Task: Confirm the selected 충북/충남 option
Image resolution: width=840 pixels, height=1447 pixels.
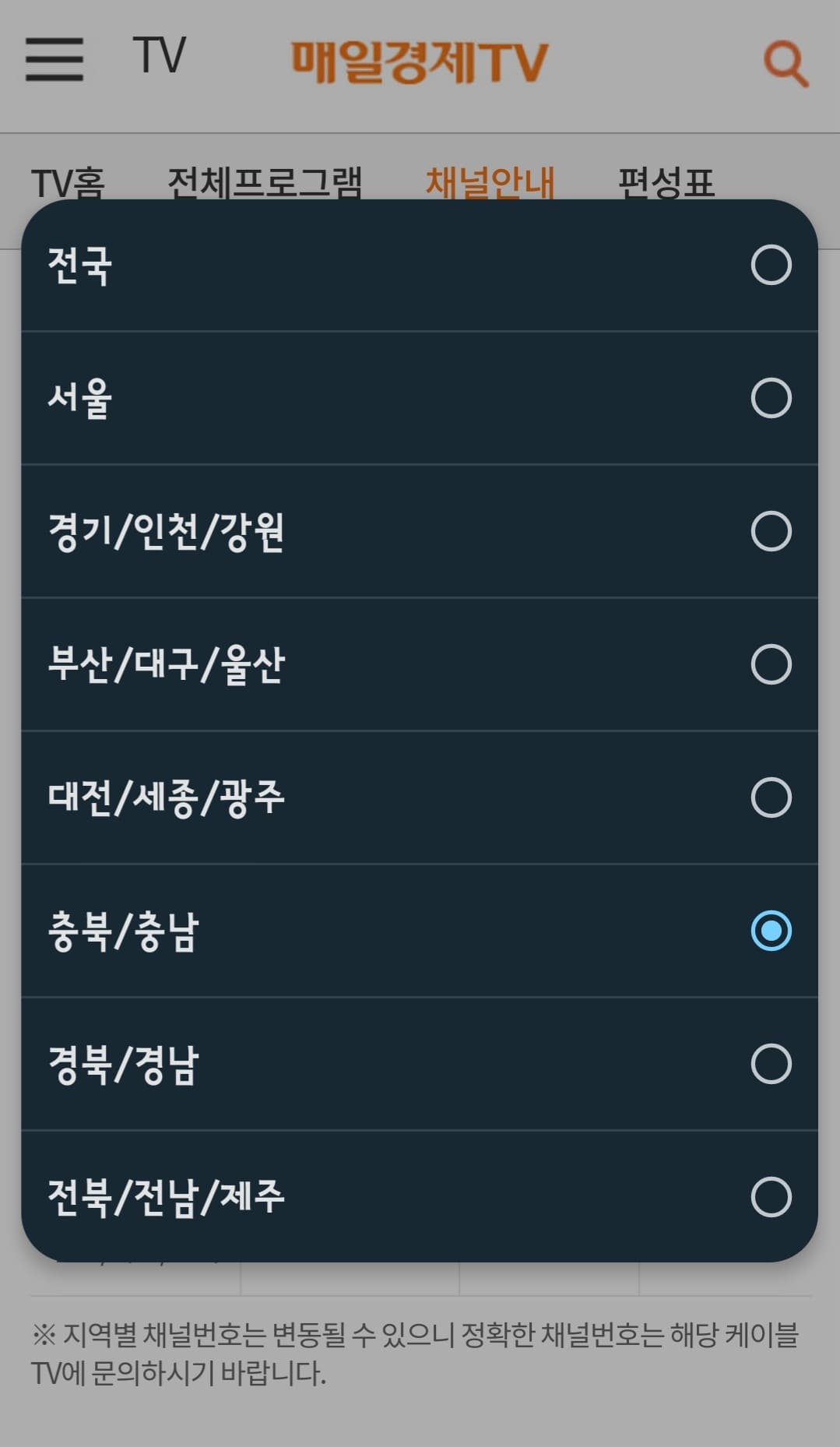Action: pos(771,928)
